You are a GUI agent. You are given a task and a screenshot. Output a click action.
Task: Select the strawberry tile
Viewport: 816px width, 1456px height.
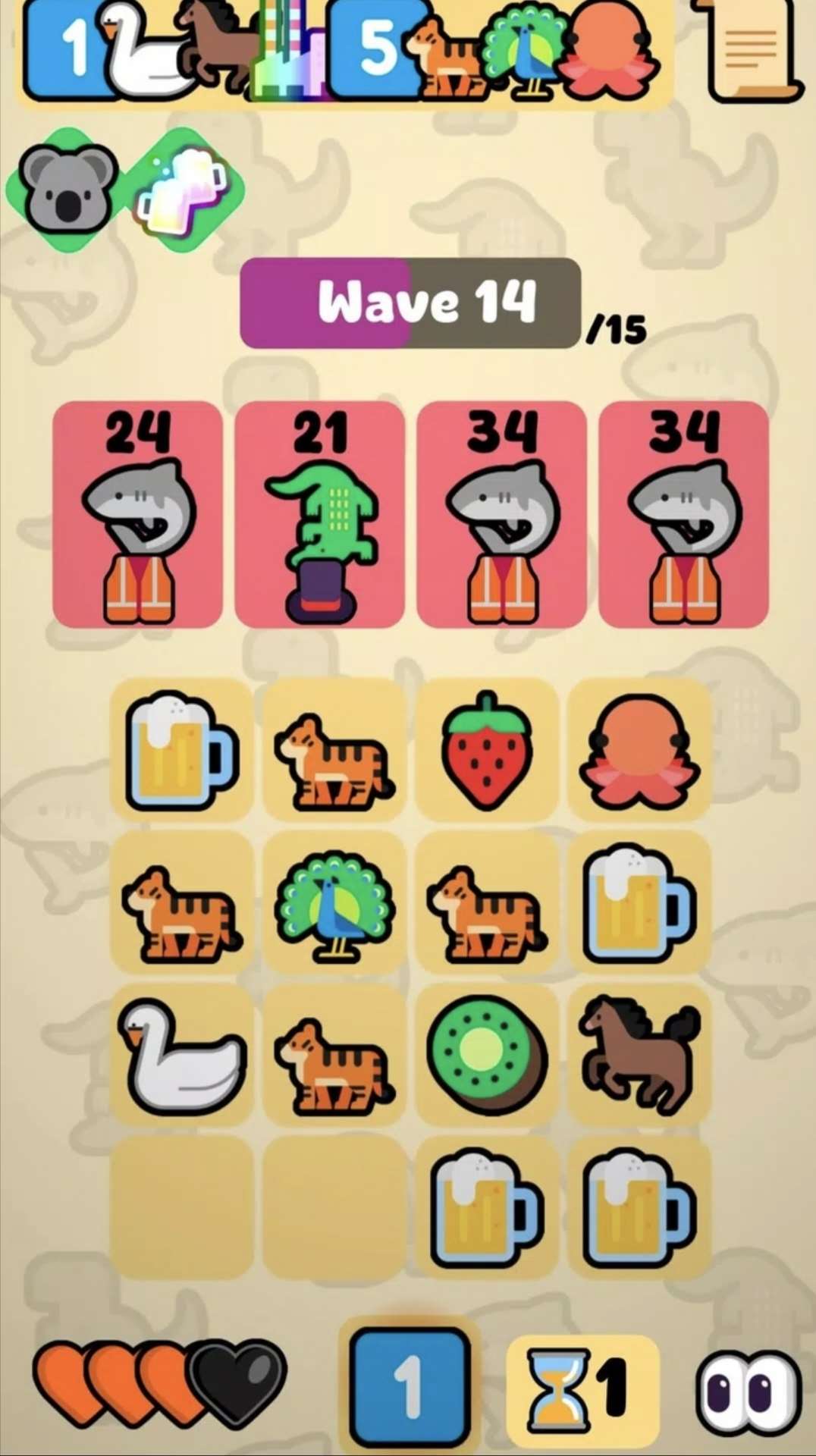coord(486,749)
